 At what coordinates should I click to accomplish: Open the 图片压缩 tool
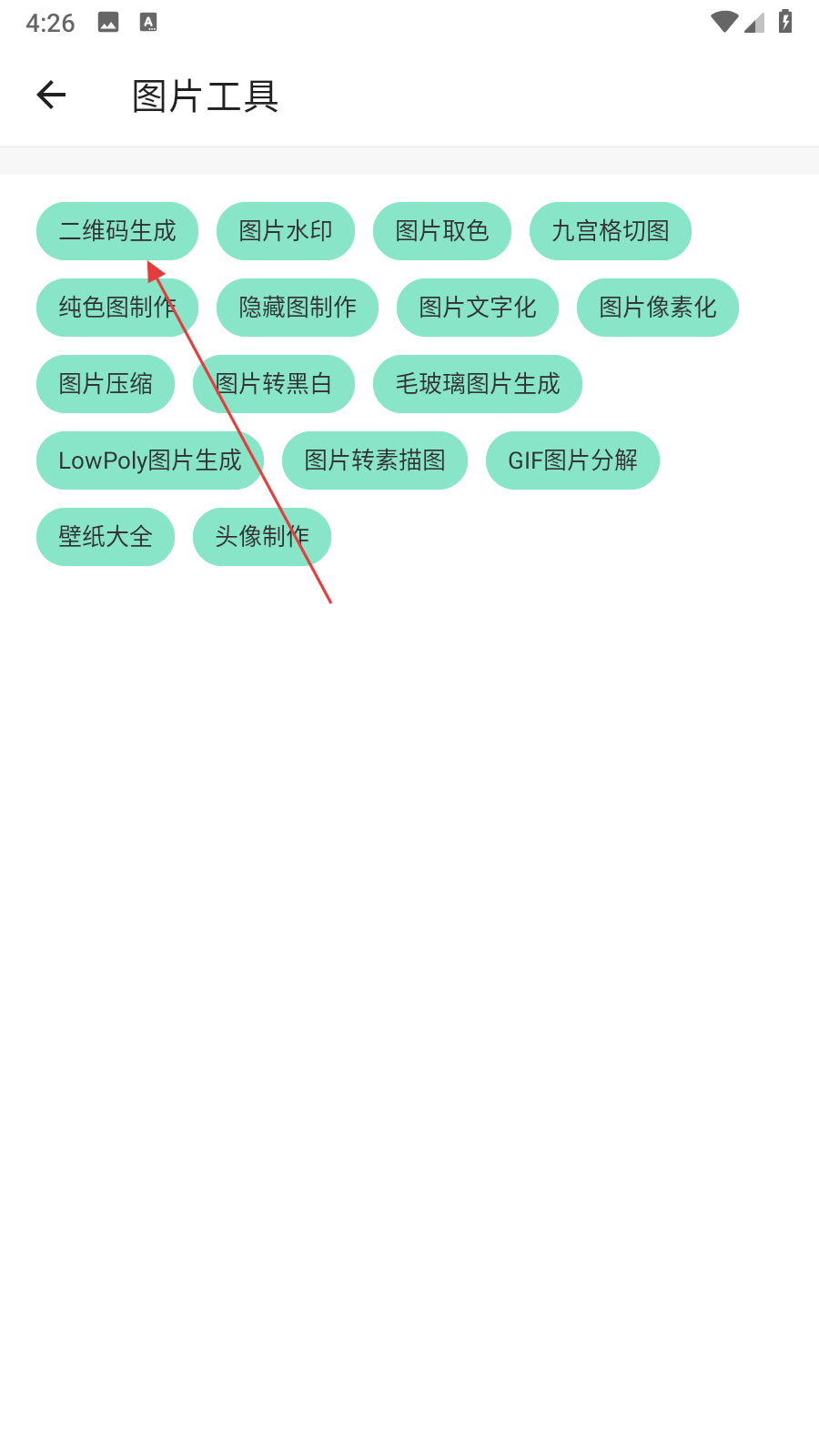[106, 384]
